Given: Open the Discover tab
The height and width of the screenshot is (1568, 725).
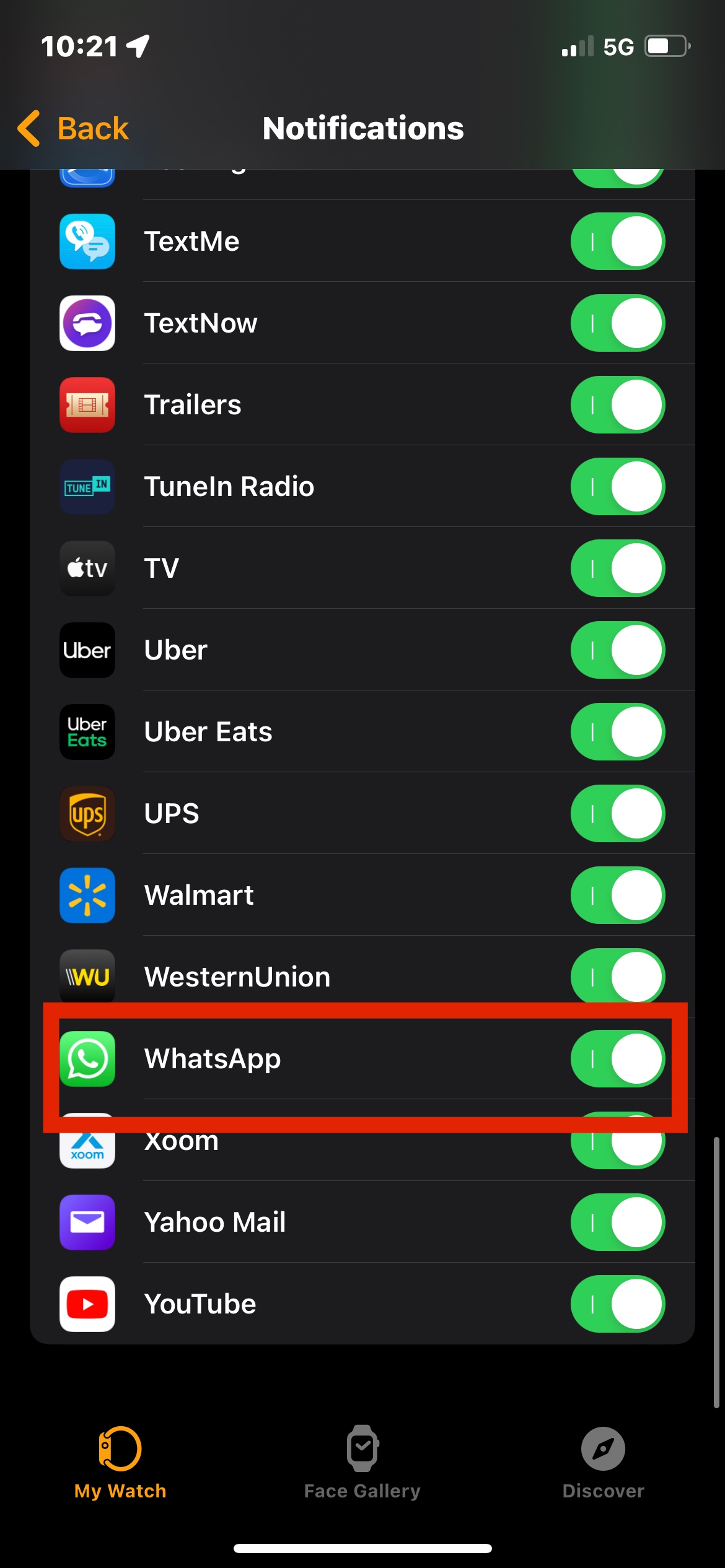Looking at the screenshot, I should click(x=603, y=1463).
